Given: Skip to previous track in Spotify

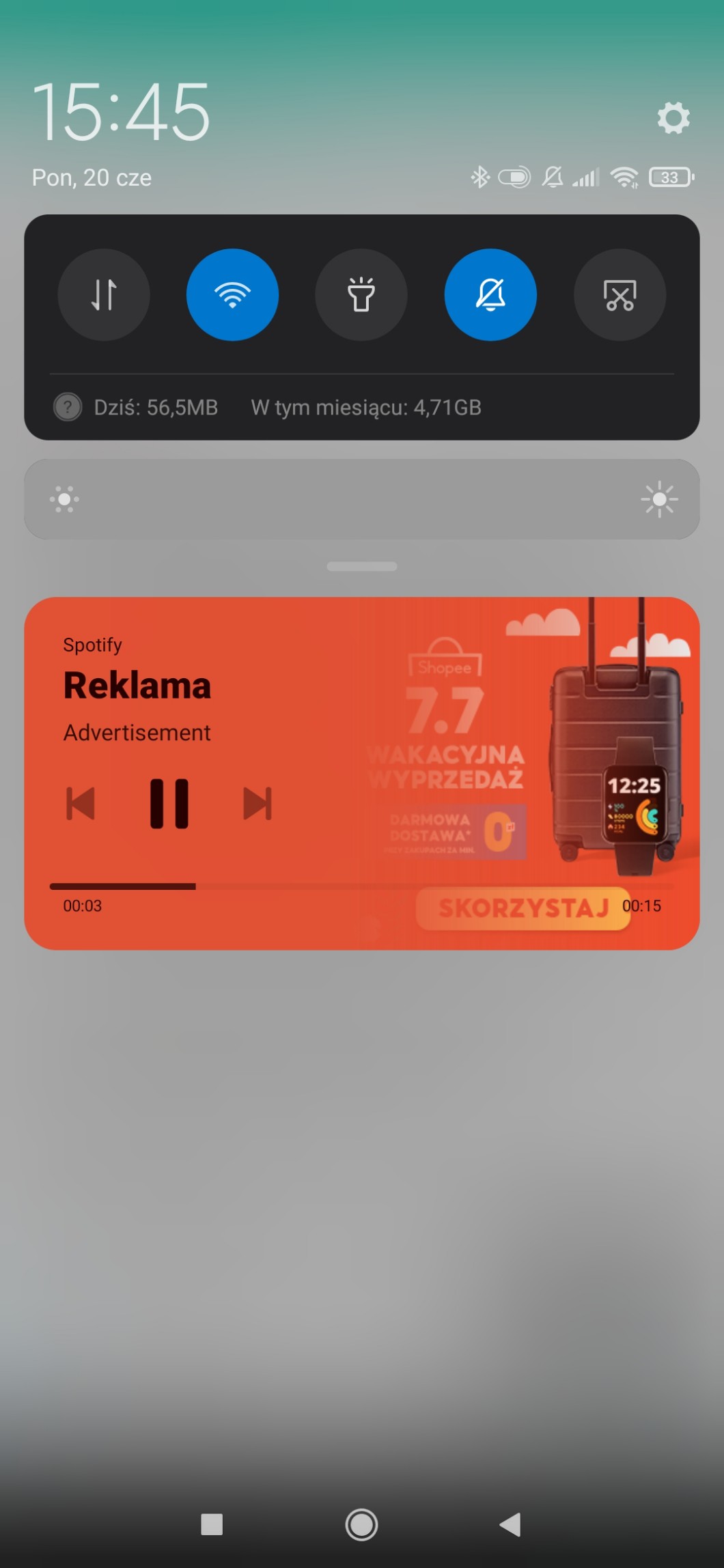Looking at the screenshot, I should tap(81, 804).
